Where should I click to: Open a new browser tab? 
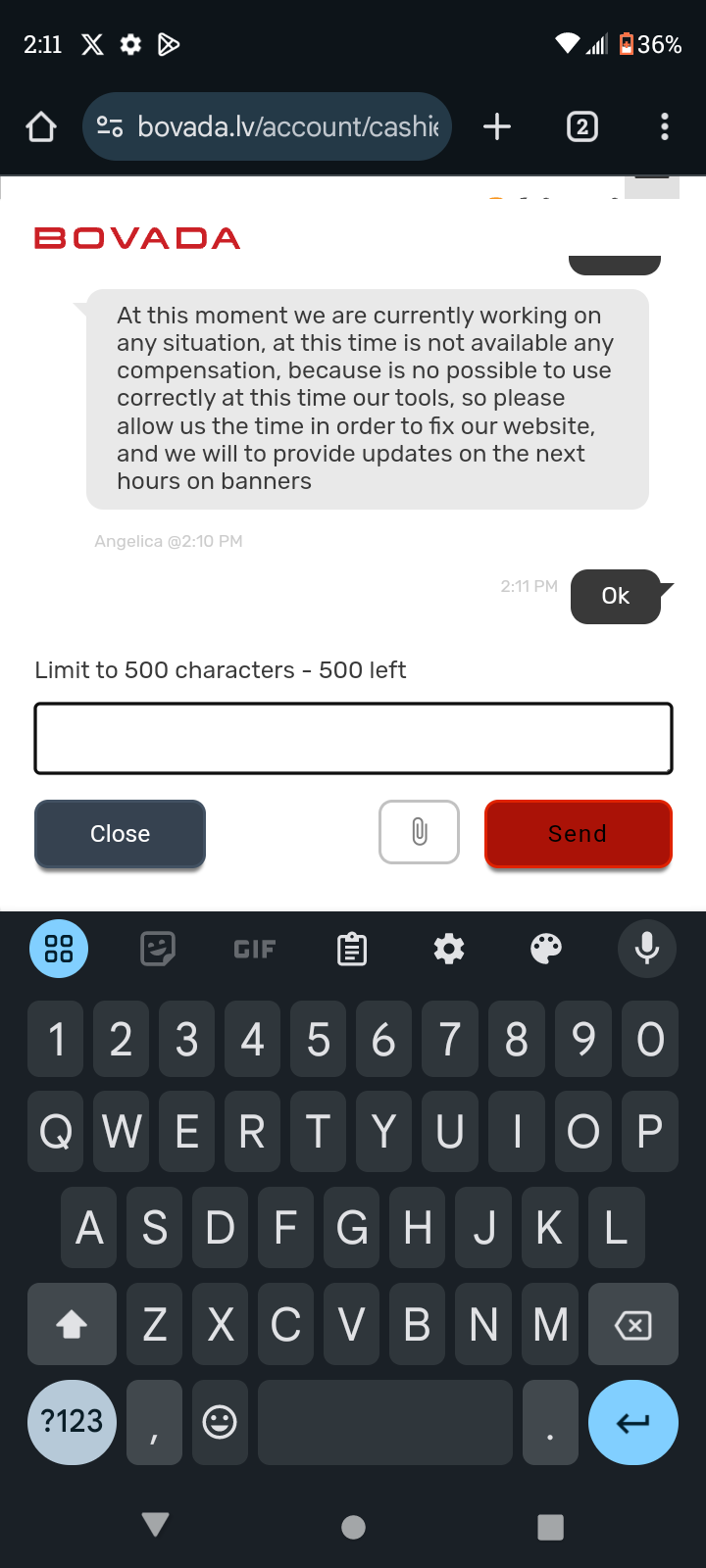pos(497,126)
